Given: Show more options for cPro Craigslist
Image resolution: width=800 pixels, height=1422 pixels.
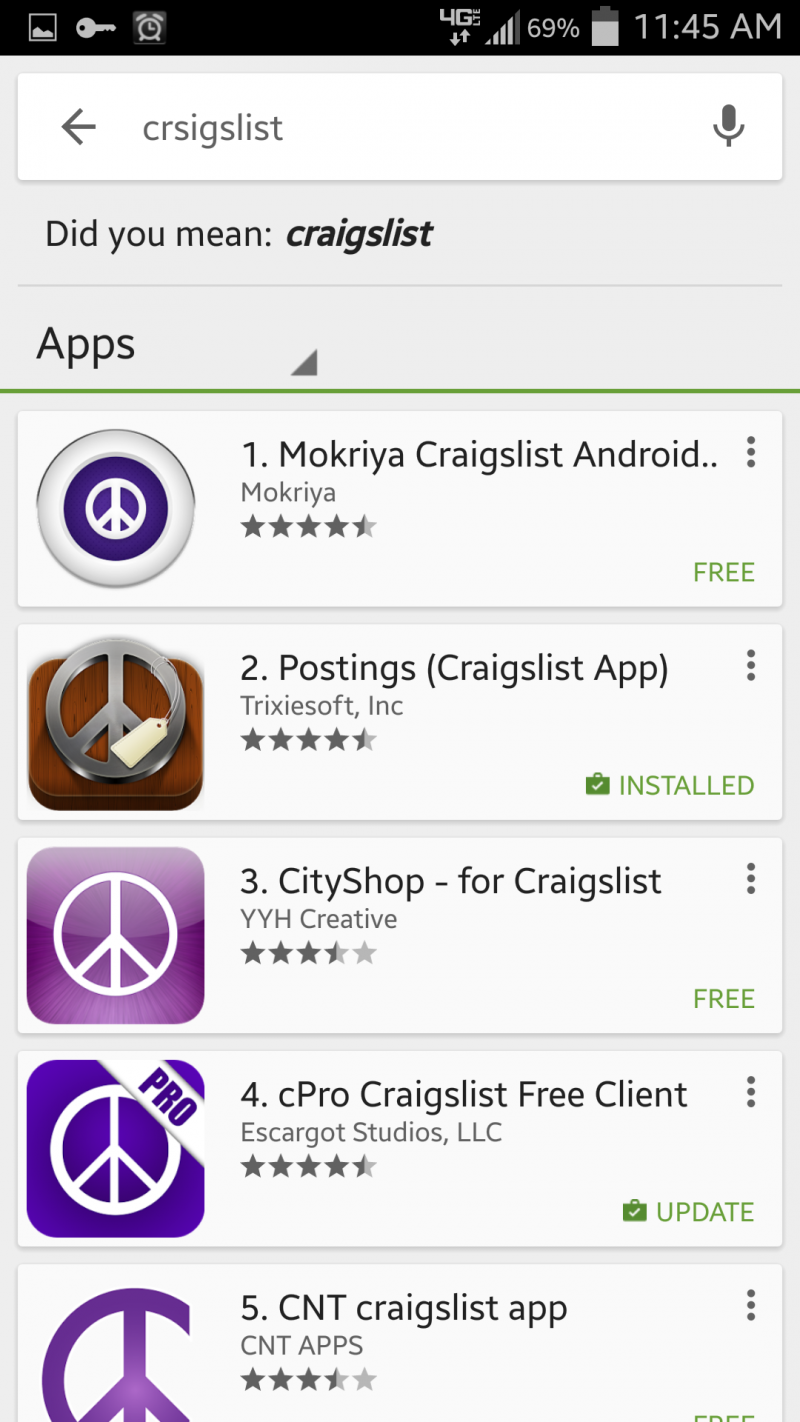Looking at the screenshot, I should coord(750,1093).
